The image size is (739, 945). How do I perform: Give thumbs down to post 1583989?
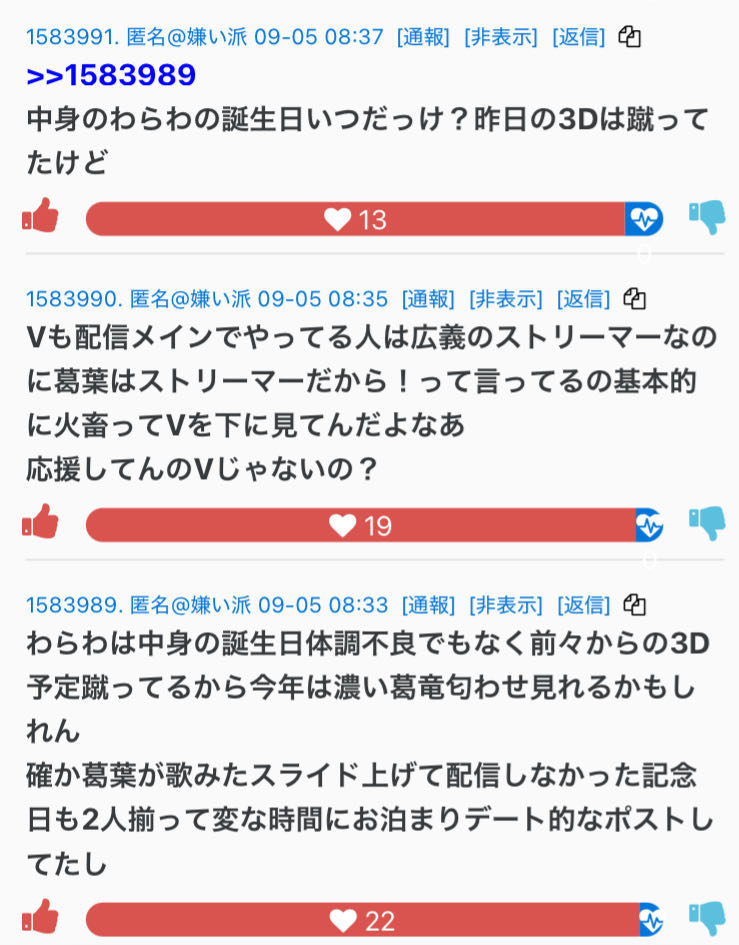707,918
